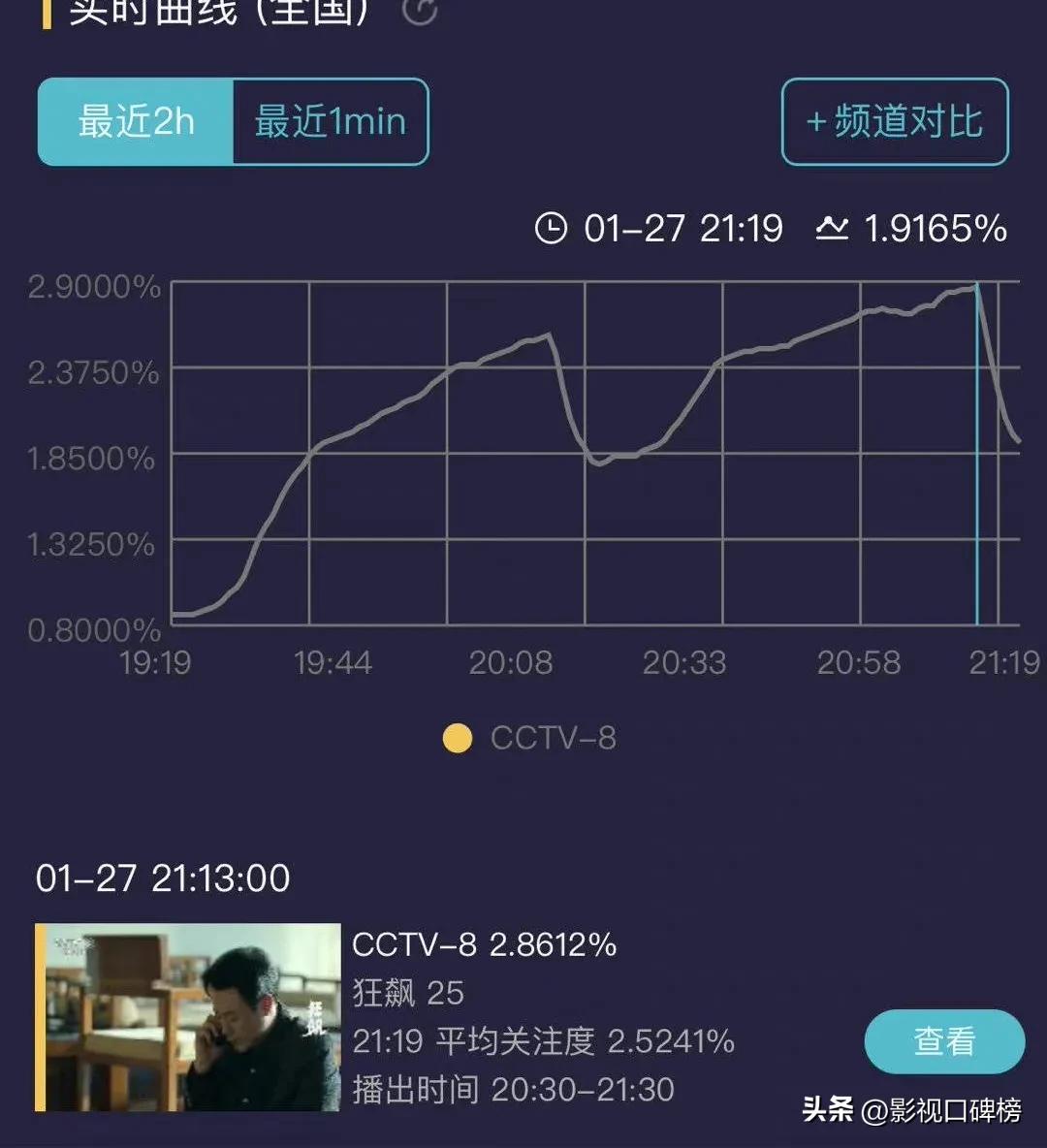The height and width of the screenshot is (1148, 1047).
Task: Click the clock icon before 01-27 21:19
Action: (552, 229)
